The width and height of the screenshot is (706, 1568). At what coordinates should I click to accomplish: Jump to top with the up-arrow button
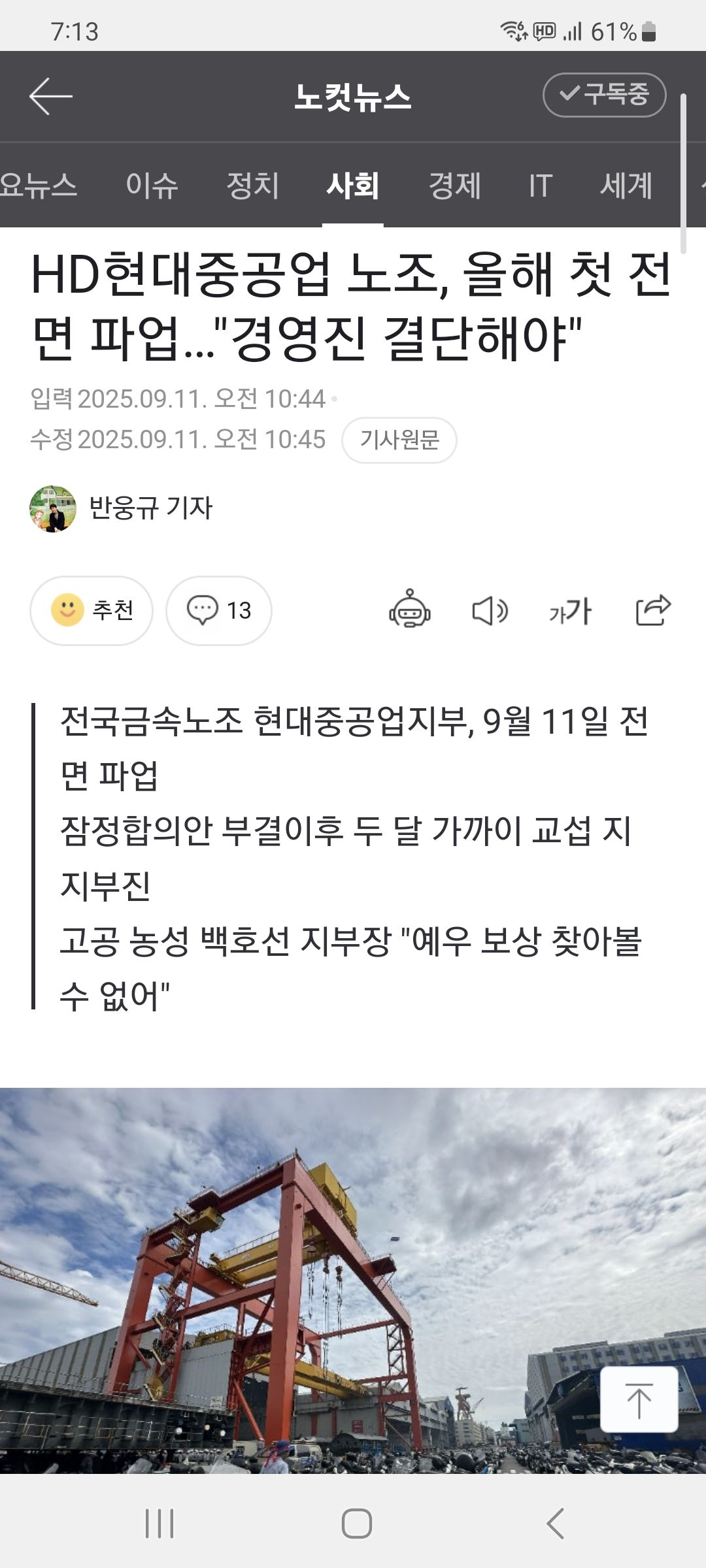(x=639, y=1399)
